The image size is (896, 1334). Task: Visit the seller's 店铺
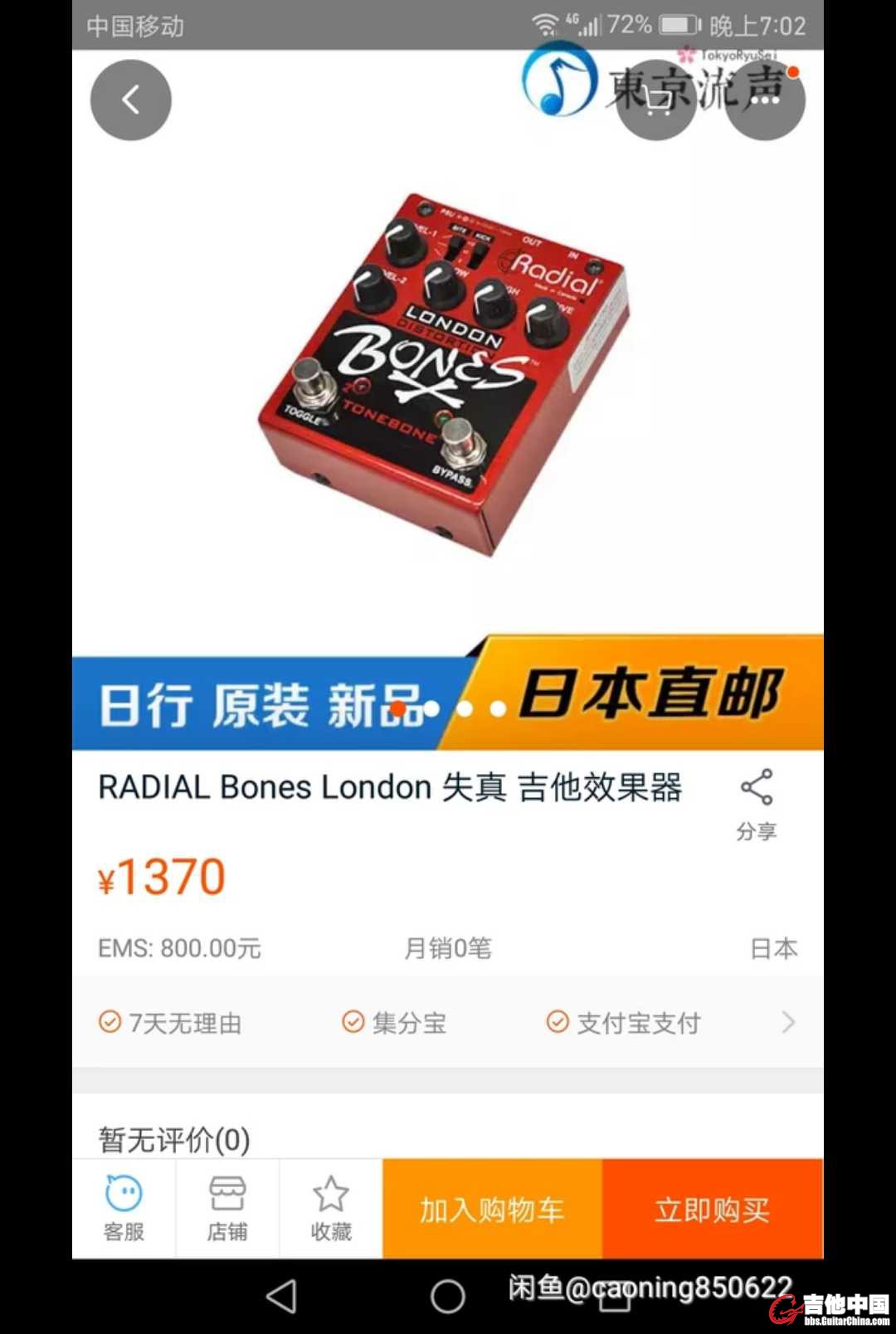point(226,1208)
